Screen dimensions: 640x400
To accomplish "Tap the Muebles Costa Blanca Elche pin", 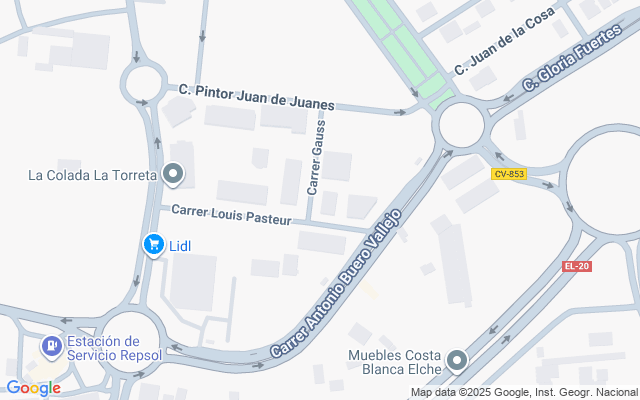I will [x=457, y=361].
